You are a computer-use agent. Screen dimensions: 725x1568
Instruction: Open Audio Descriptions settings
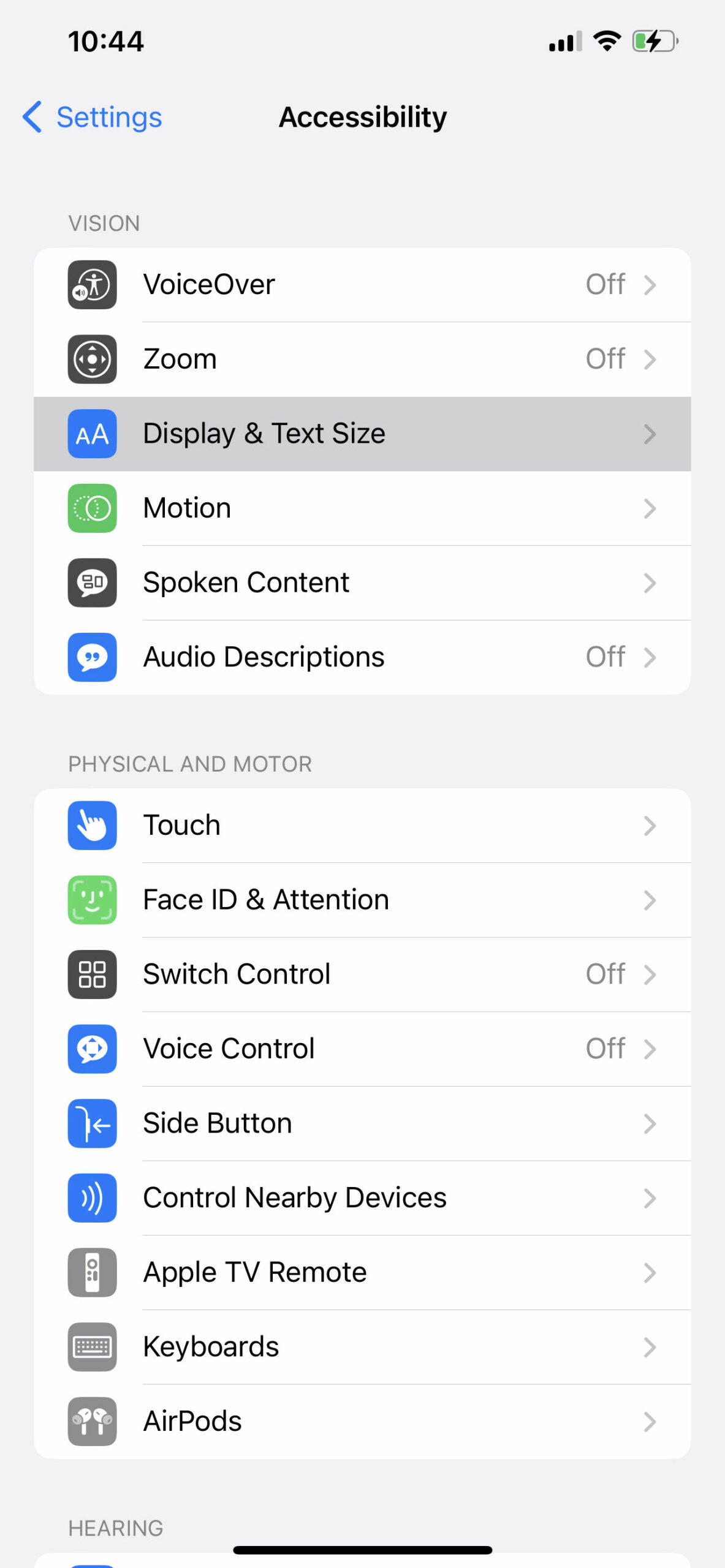pos(362,657)
